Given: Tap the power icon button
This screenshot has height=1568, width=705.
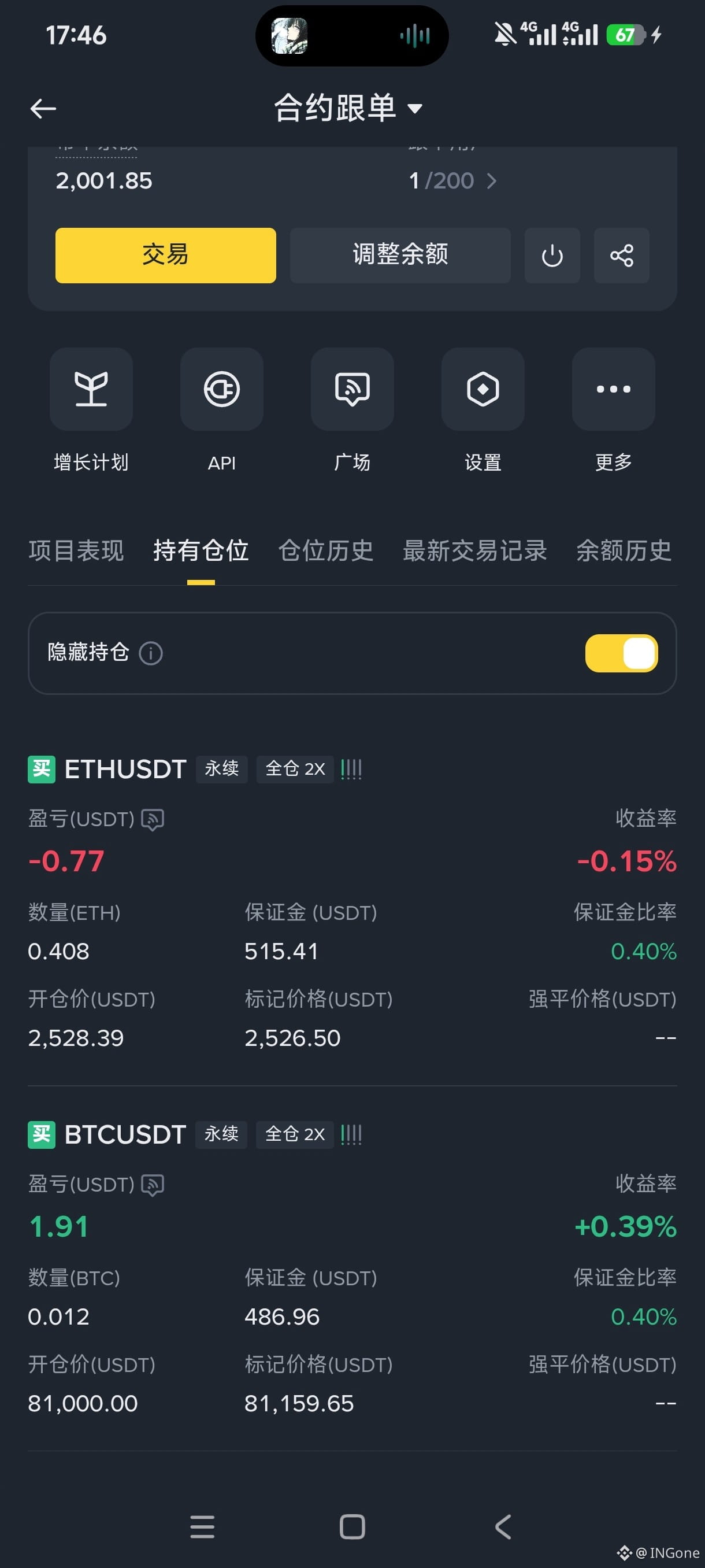Looking at the screenshot, I should 552,255.
